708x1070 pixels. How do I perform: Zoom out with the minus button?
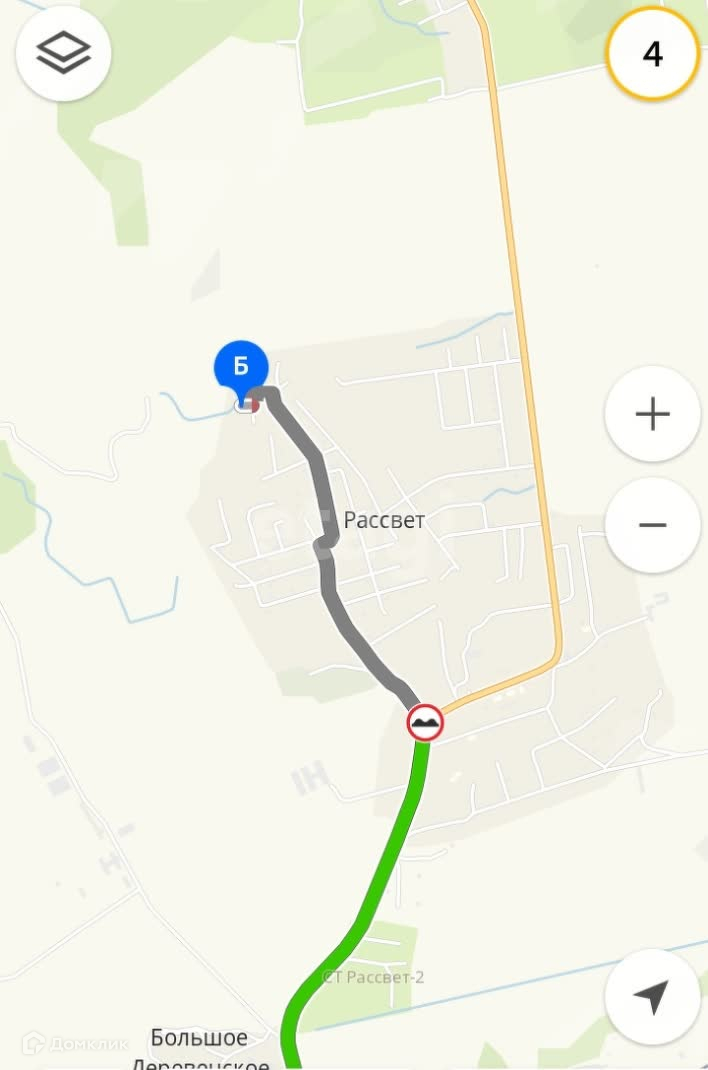tap(652, 525)
